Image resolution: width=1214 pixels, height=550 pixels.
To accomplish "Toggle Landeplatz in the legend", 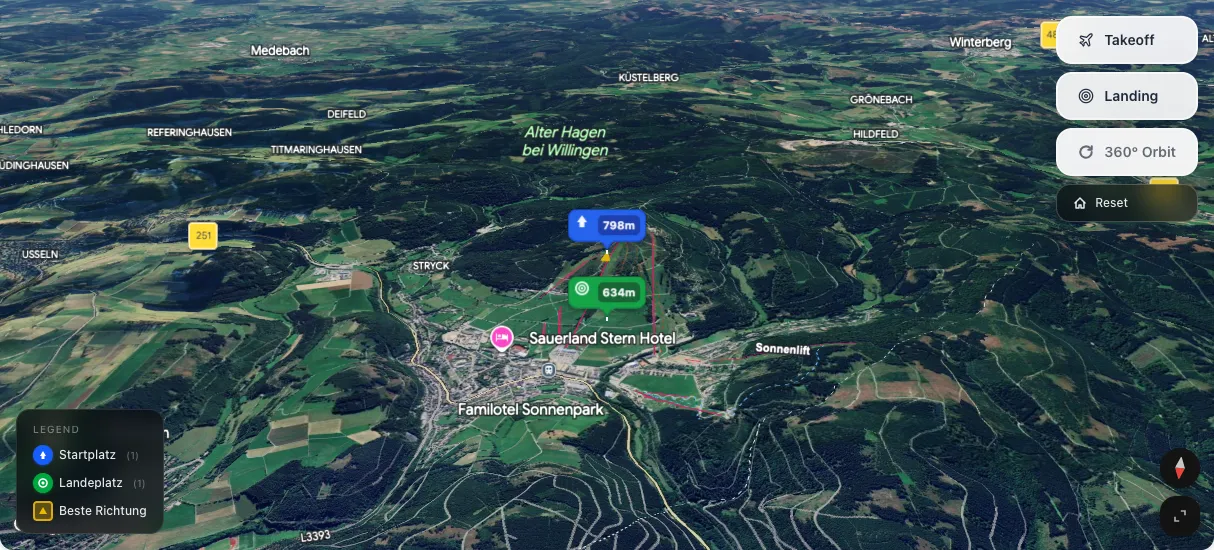I will [x=90, y=483].
